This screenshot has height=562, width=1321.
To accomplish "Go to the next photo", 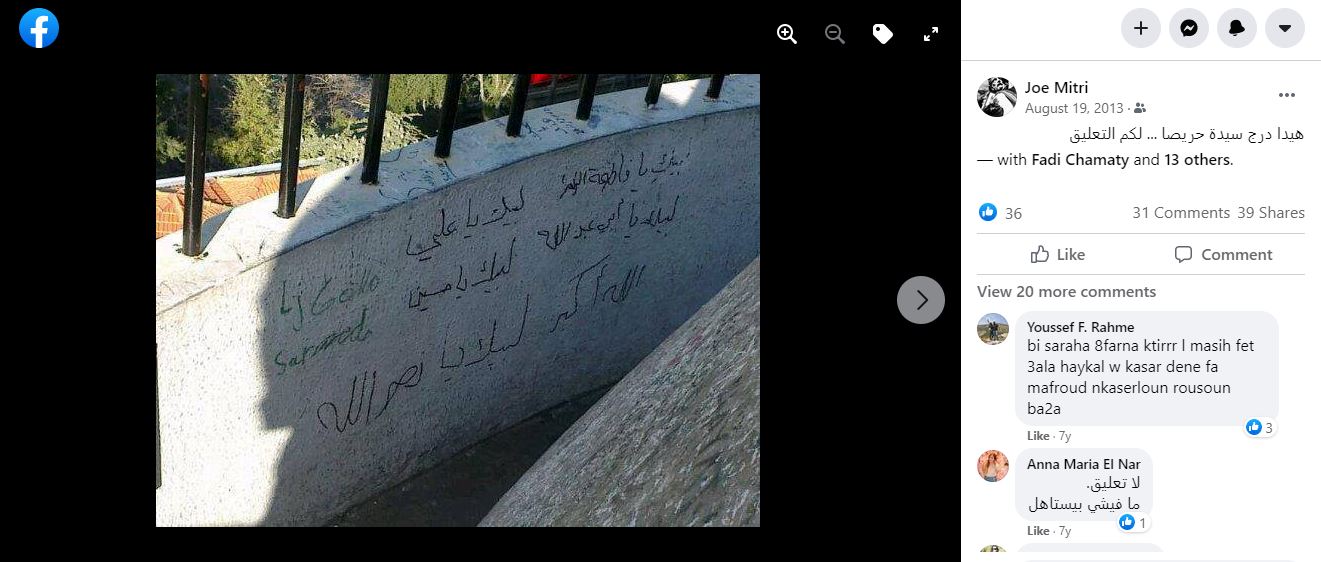I will pyautogui.click(x=920, y=300).
